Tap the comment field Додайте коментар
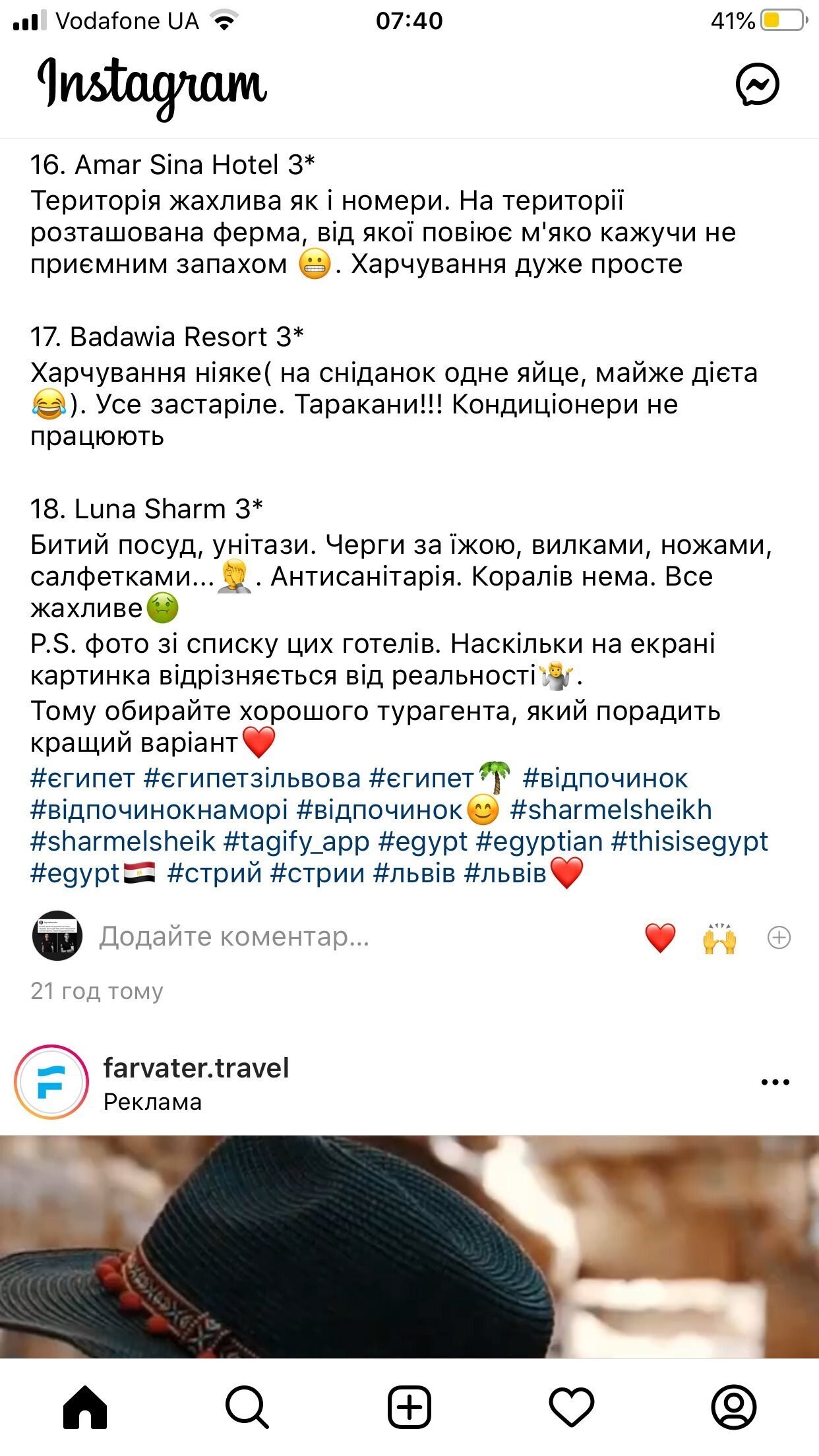Image resolution: width=819 pixels, height=1456 pixels. pos(234,936)
